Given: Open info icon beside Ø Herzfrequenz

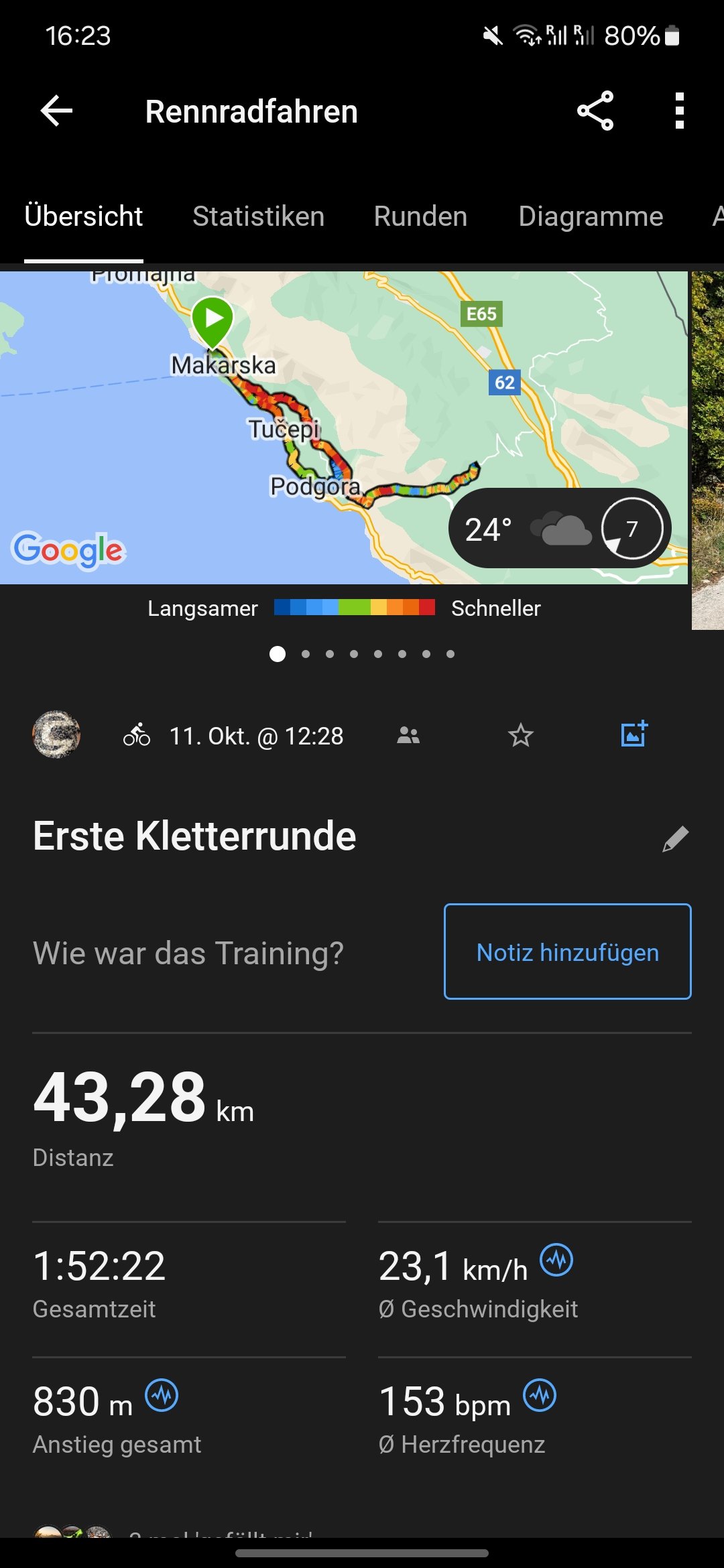Looking at the screenshot, I should click(540, 1396).
